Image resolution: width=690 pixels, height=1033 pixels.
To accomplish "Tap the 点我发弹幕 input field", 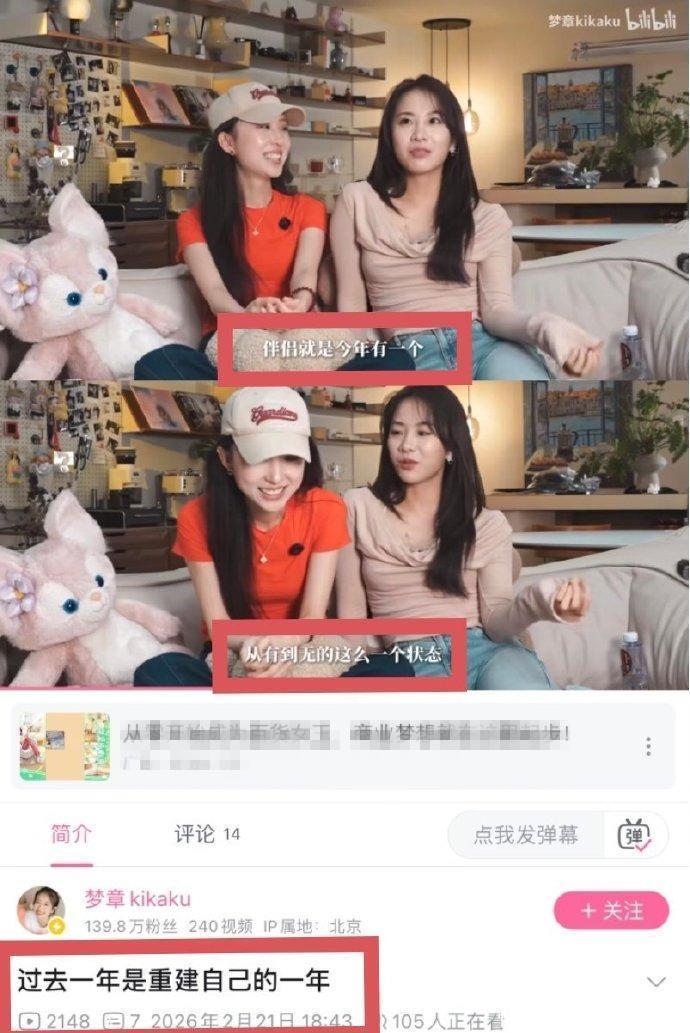I will [x=527, y=835].
